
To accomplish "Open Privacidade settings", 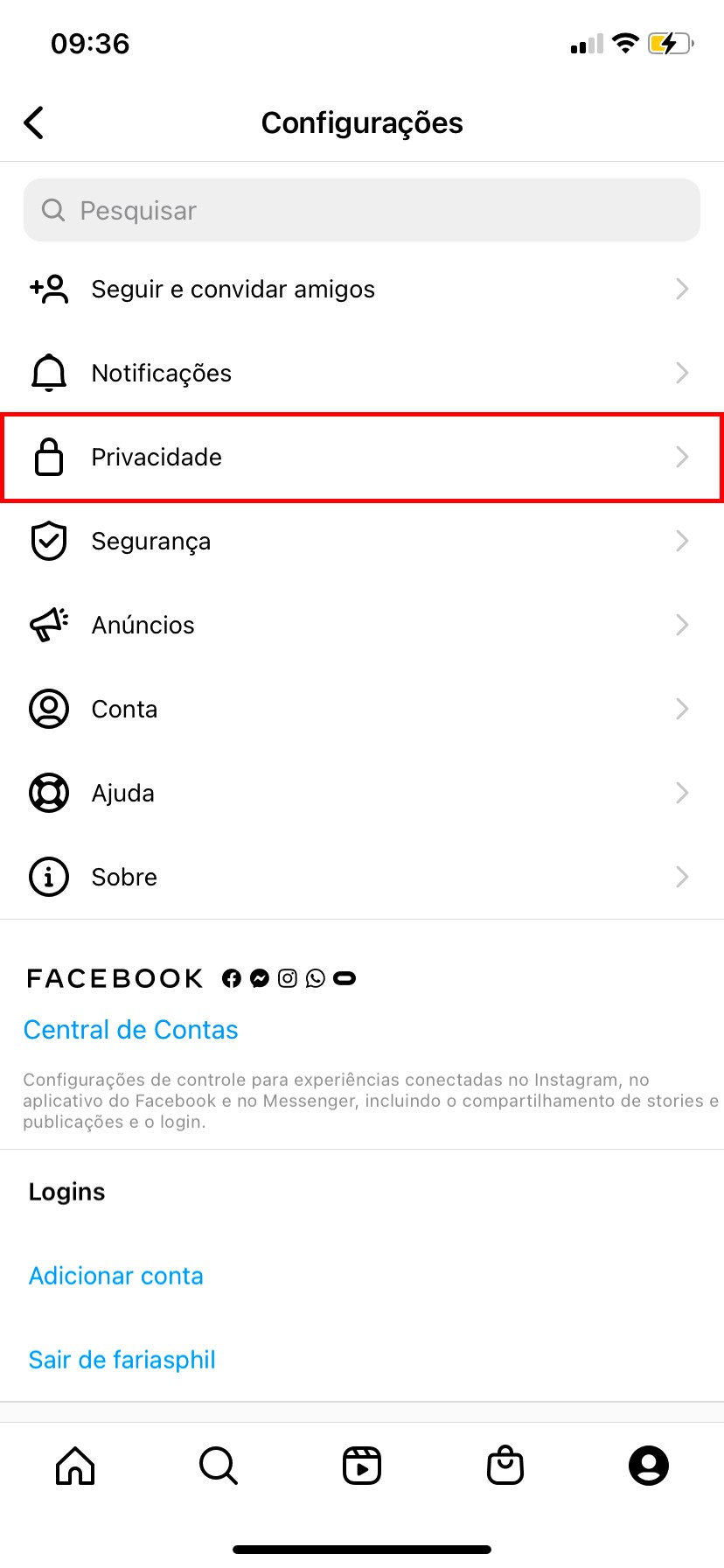I will coord(362,457).
